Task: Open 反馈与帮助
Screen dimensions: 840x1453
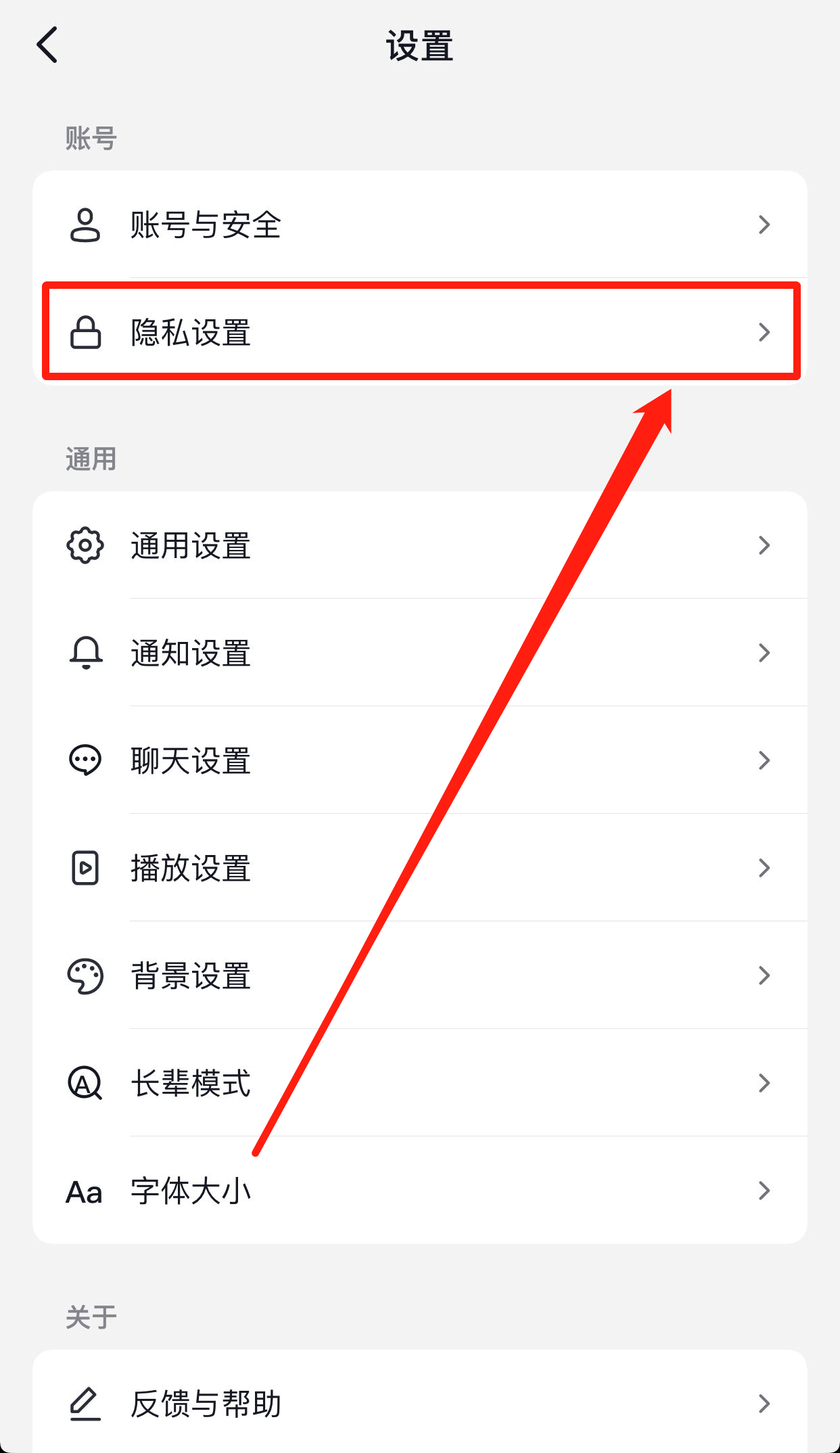Action: 206,1402
